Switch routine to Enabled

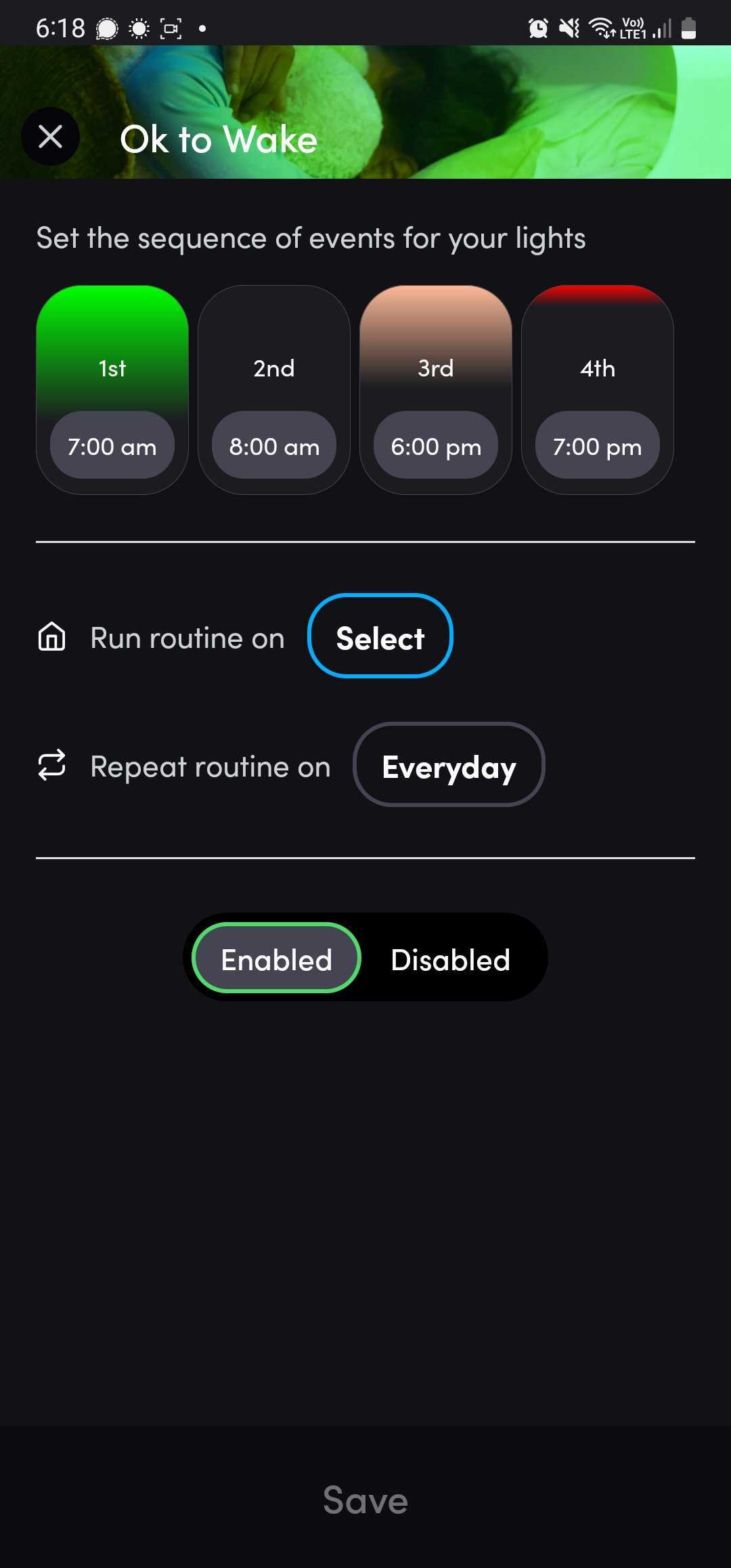pyautogui.click(x=276, y=959)
